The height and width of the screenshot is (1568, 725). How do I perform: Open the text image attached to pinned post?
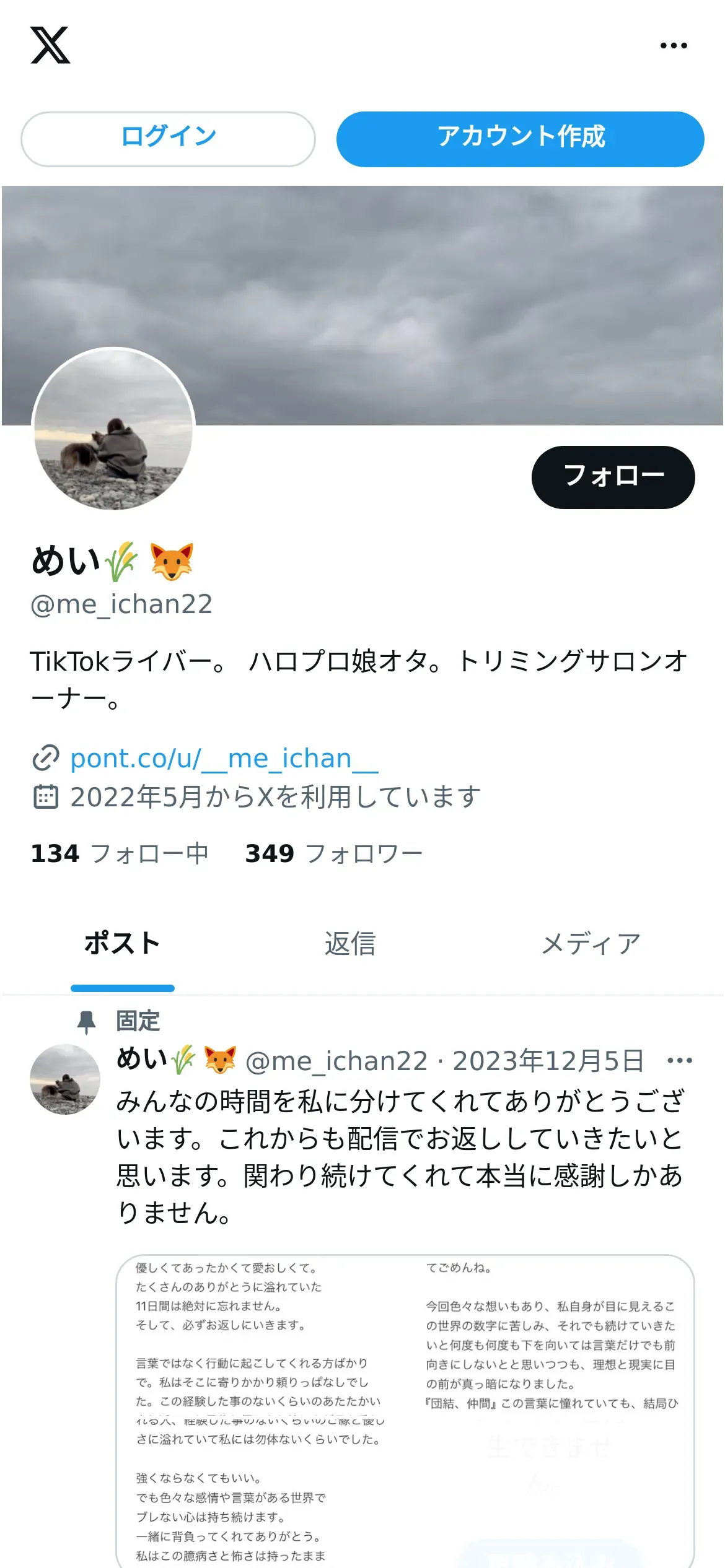[x=405, y=1412]
